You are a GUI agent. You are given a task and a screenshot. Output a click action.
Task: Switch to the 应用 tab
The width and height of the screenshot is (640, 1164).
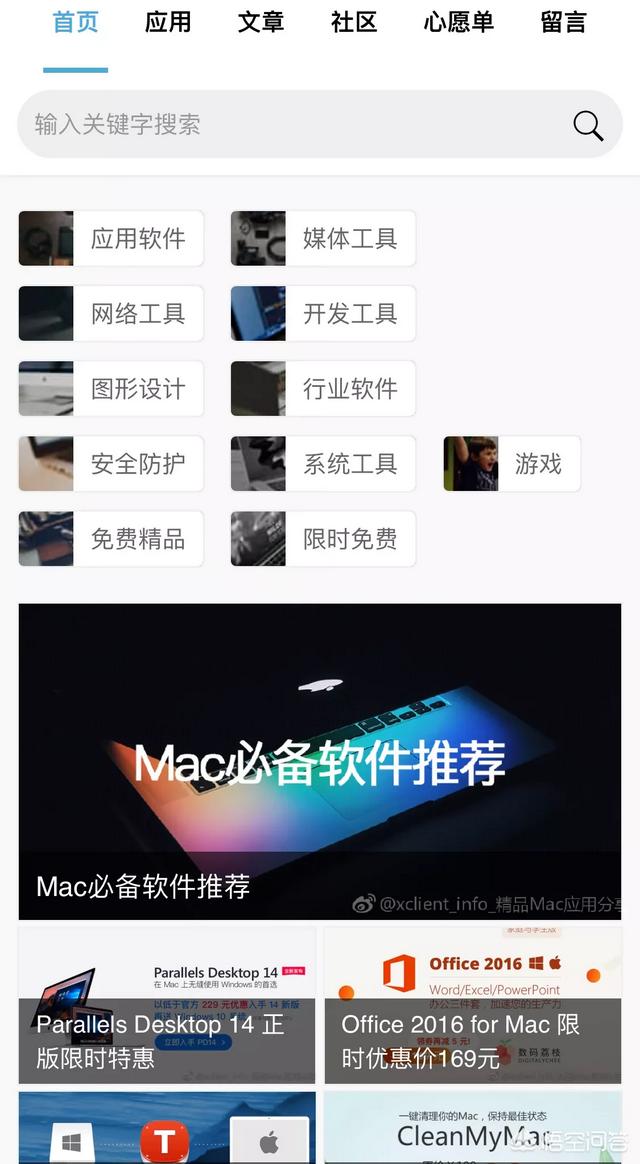click(x=168, y=22)
